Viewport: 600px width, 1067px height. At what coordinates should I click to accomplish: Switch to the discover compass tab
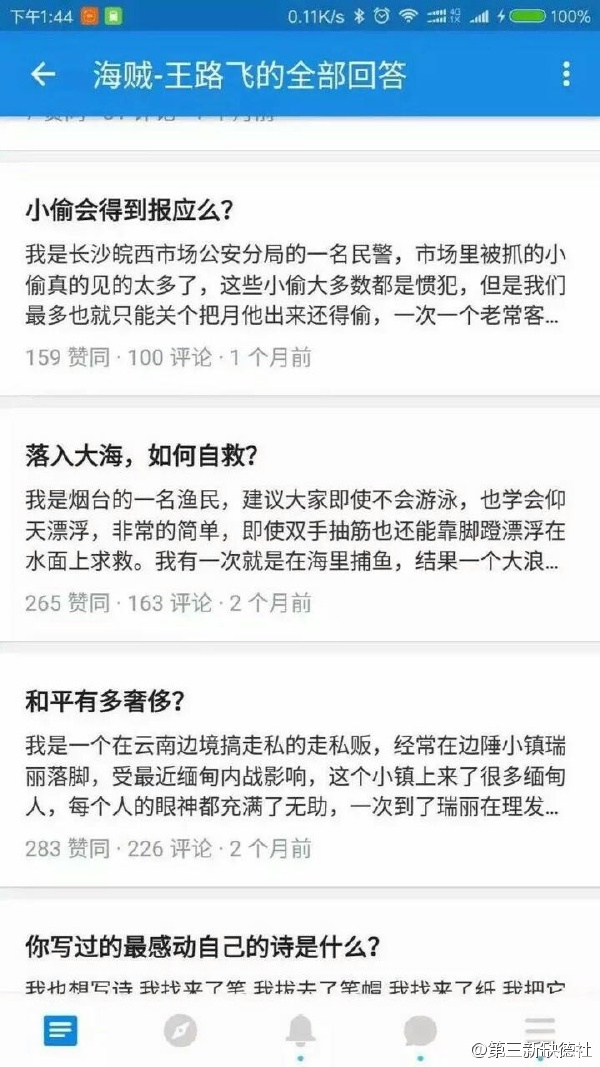coord(180,1030)
